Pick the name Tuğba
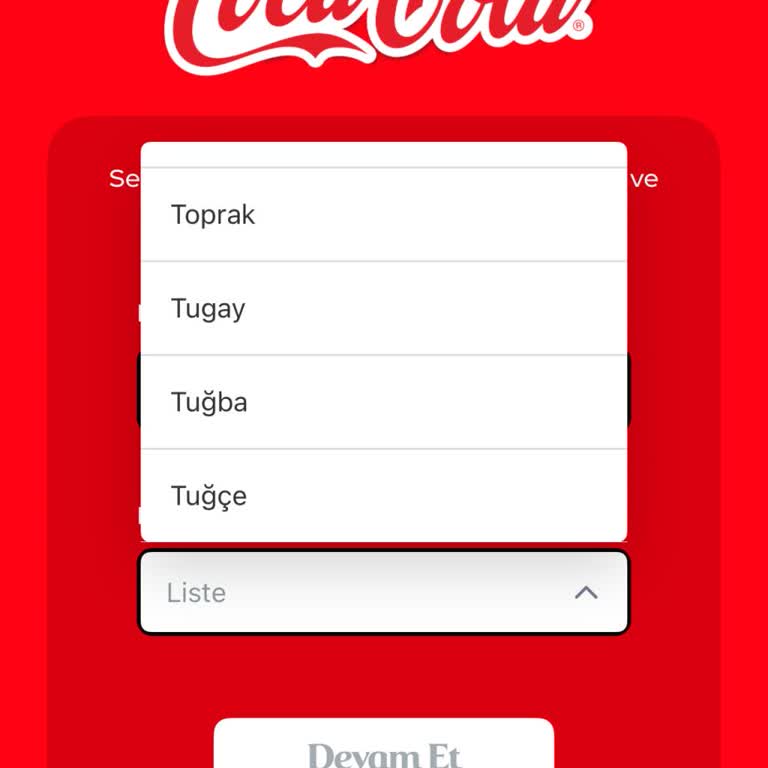 point(383,403)
